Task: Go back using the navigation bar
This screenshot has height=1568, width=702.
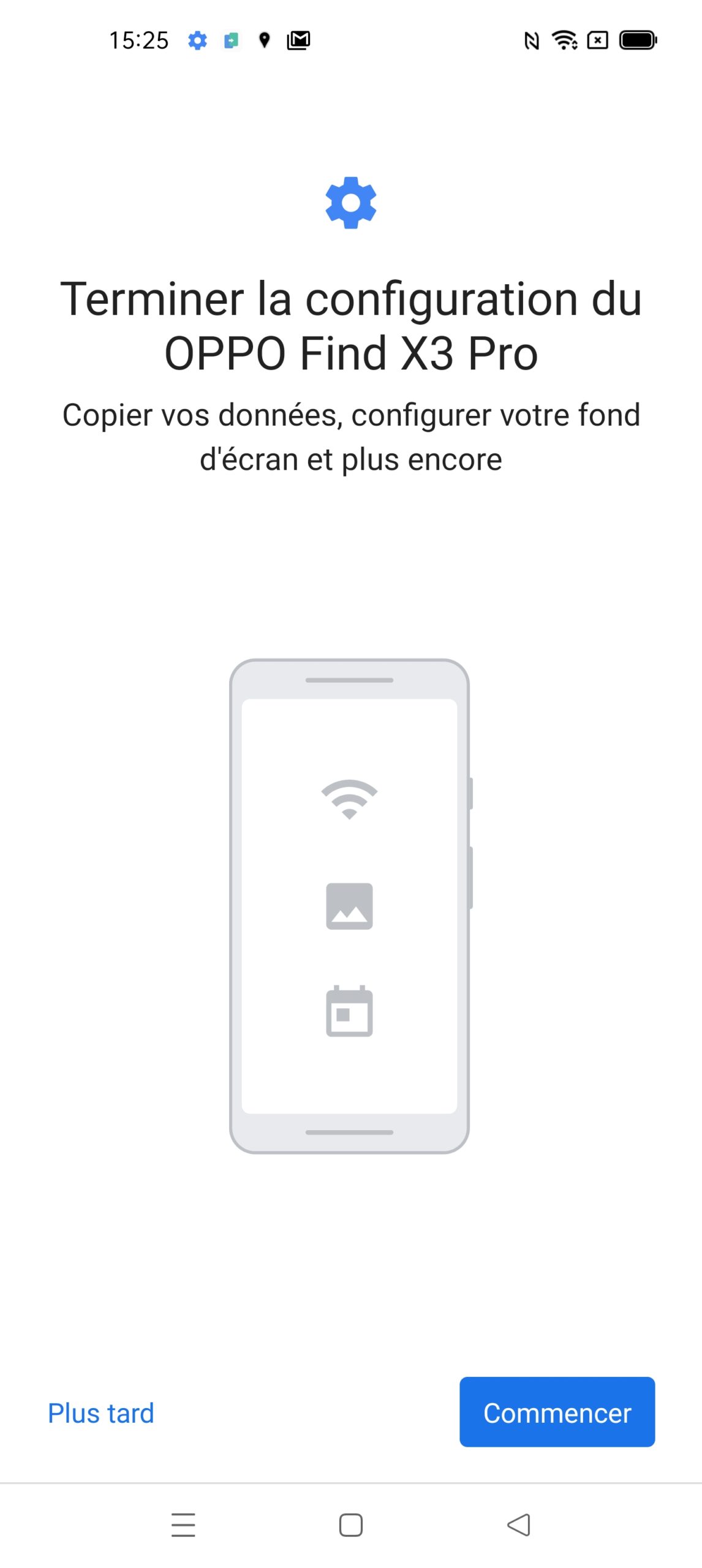Action: (x=518, y=1525)
